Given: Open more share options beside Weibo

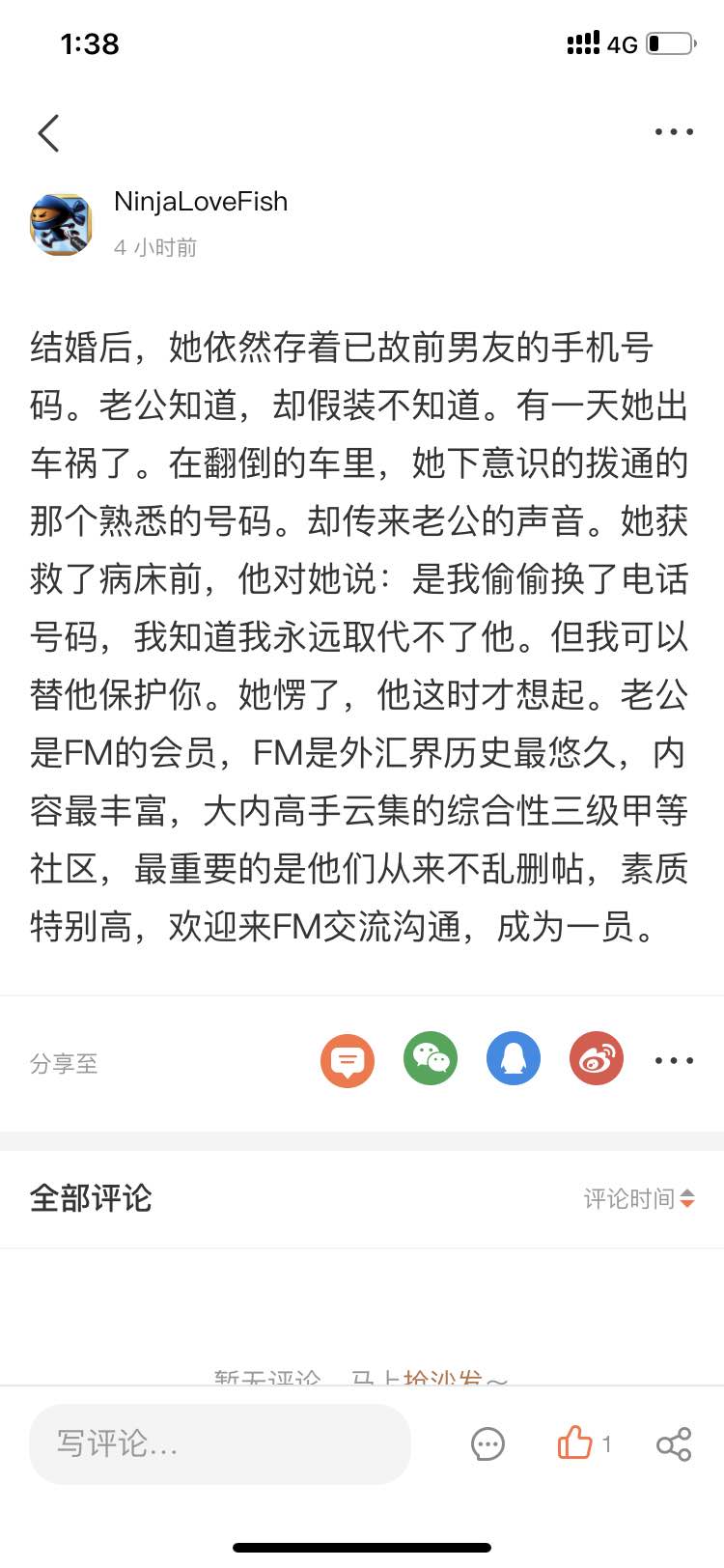Looking at the screenshot, I should point(674,1060).
